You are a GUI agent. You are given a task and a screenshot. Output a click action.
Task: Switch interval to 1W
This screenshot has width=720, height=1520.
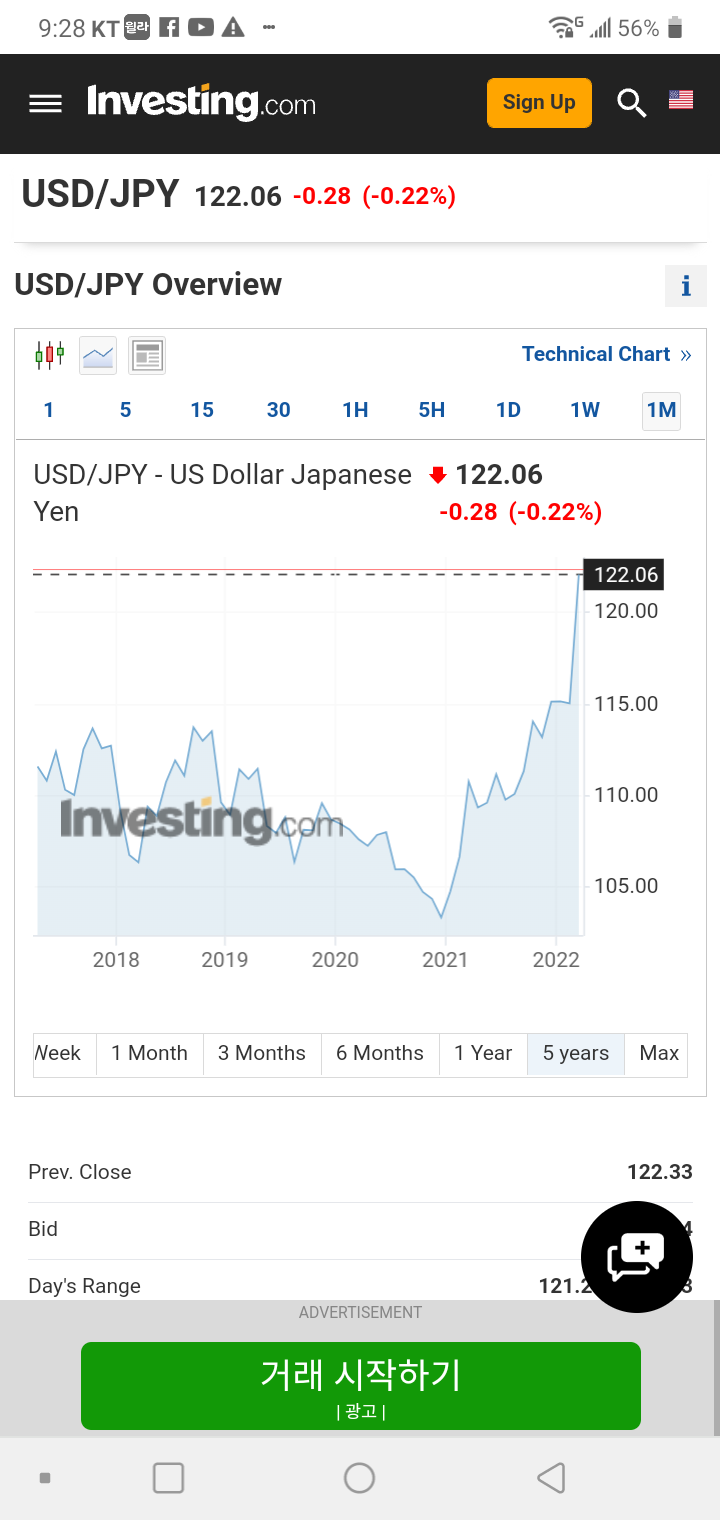coord(585,410)
